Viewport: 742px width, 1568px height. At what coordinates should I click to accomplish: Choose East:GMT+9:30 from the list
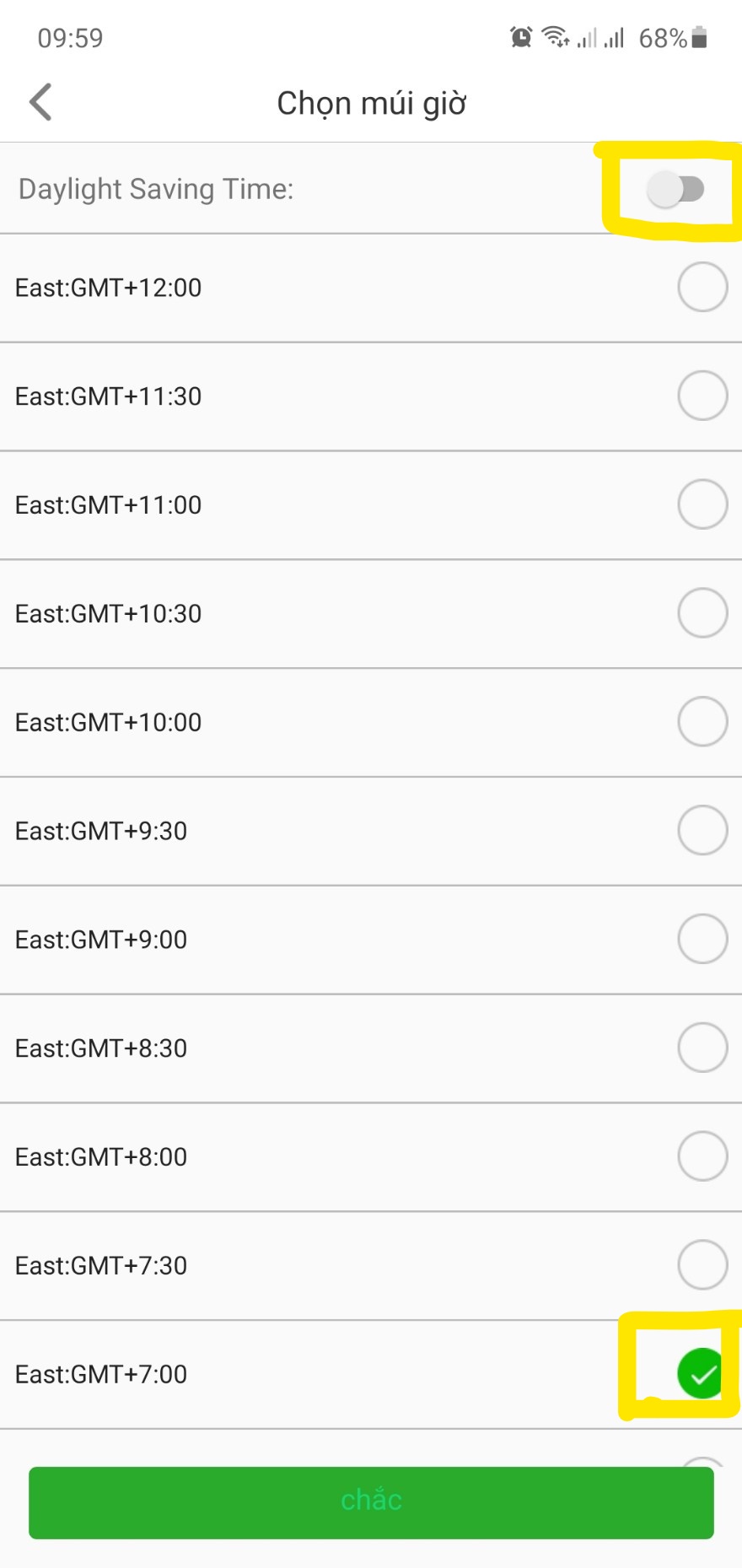click(x=702, y=831)
